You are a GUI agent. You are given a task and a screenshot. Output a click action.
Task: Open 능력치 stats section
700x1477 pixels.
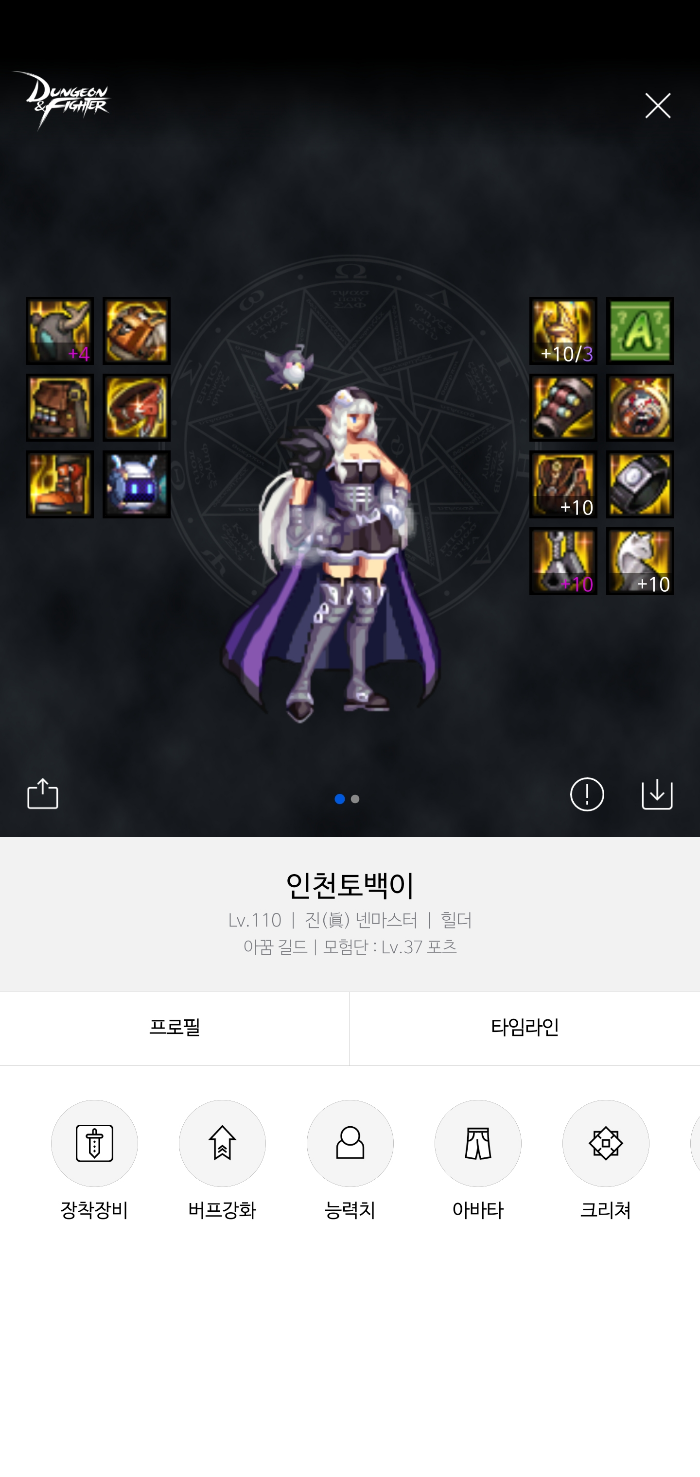click(350, 1143)
